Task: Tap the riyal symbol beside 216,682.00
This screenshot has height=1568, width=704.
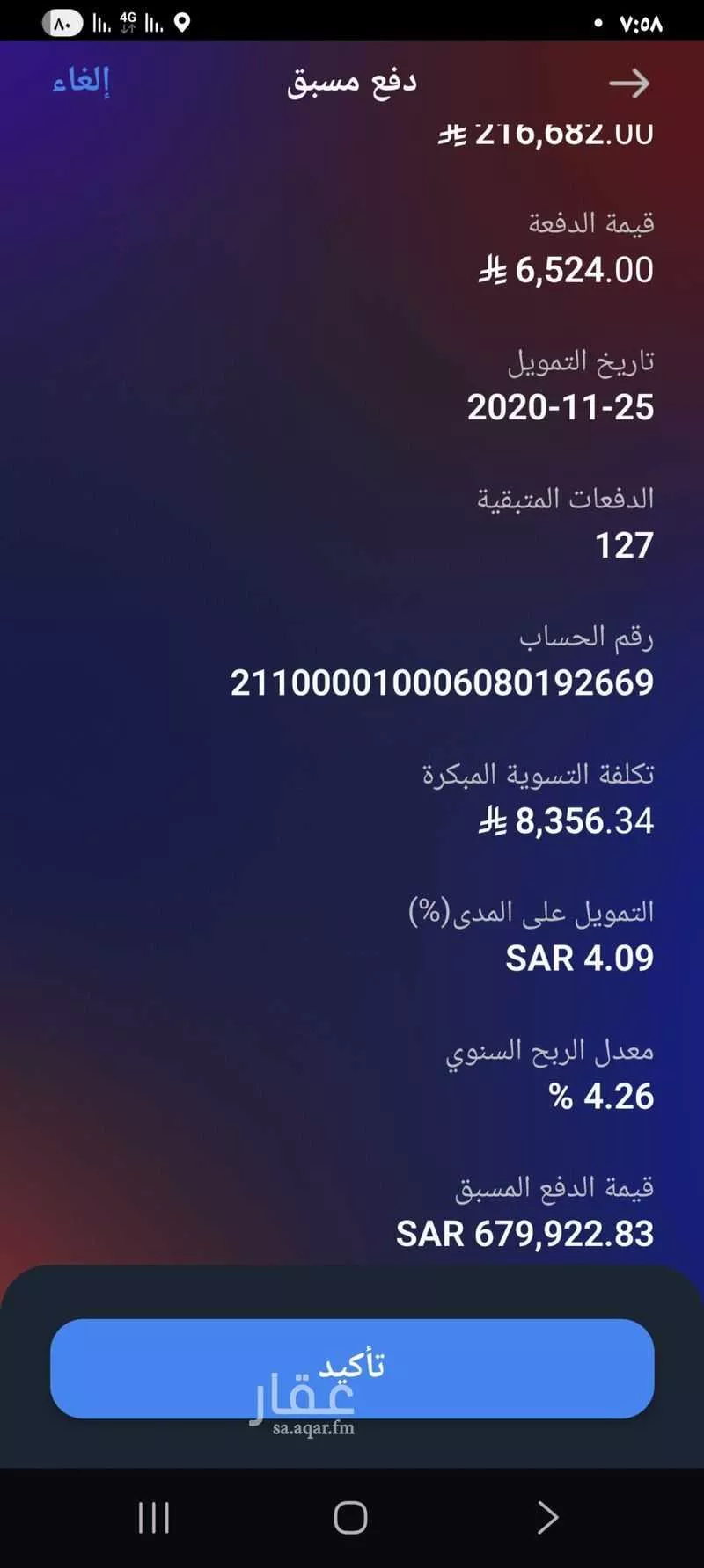Action: coord(450,134)
